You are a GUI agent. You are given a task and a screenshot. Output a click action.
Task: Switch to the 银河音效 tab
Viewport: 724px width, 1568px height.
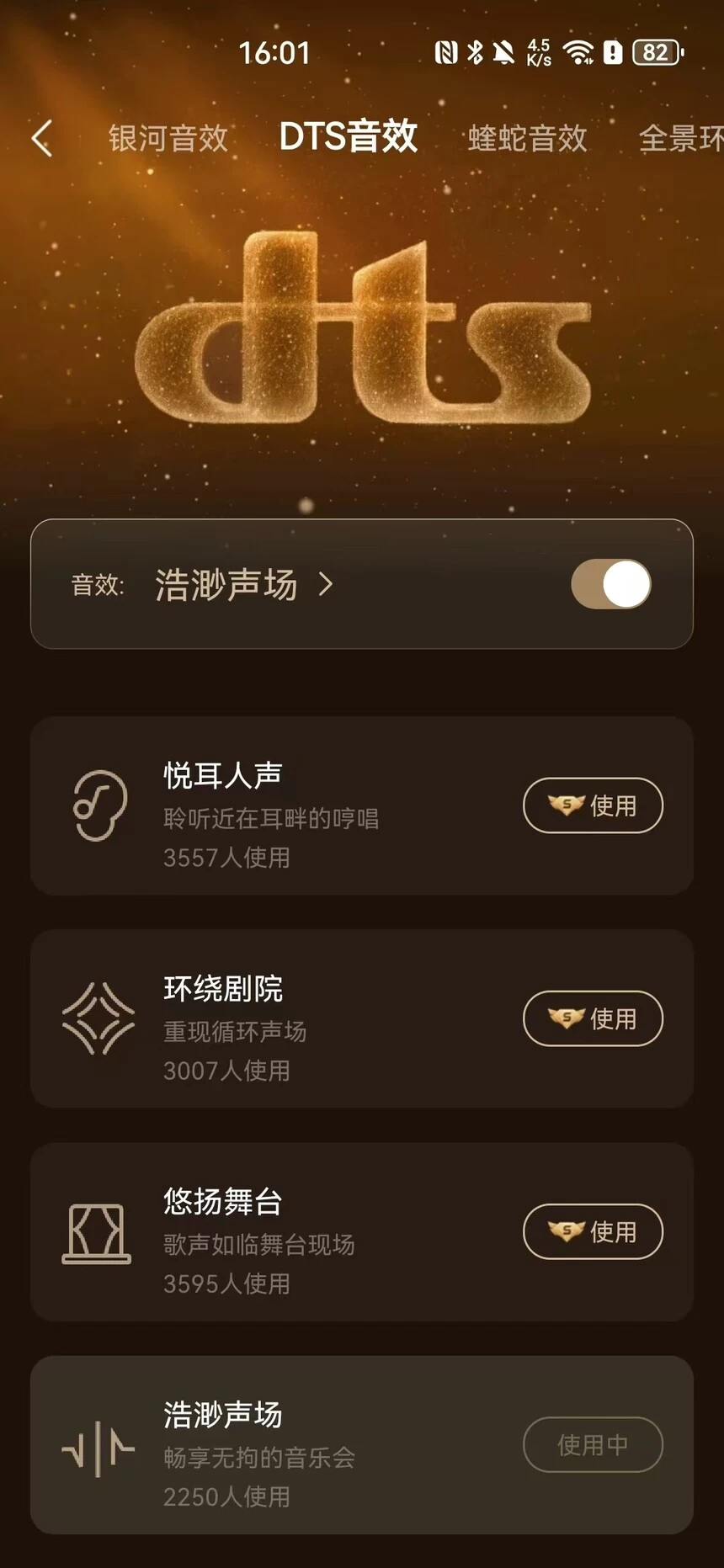tap(168, 138)
